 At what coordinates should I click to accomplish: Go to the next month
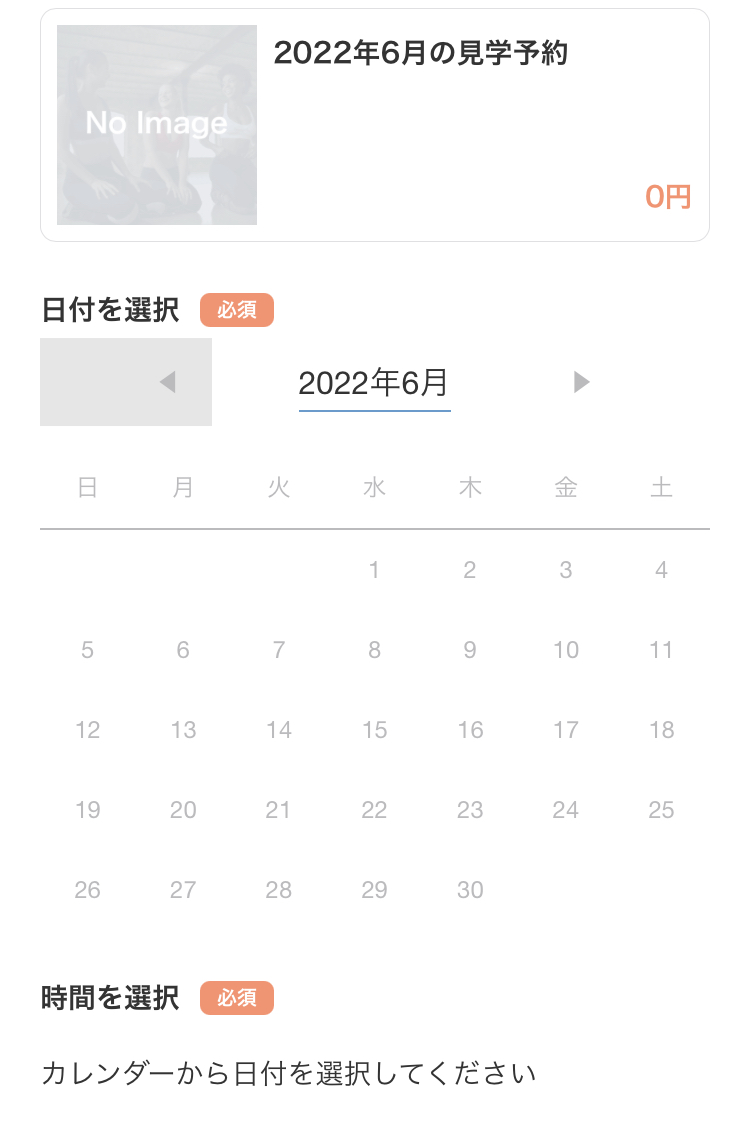tap(581, 382)
